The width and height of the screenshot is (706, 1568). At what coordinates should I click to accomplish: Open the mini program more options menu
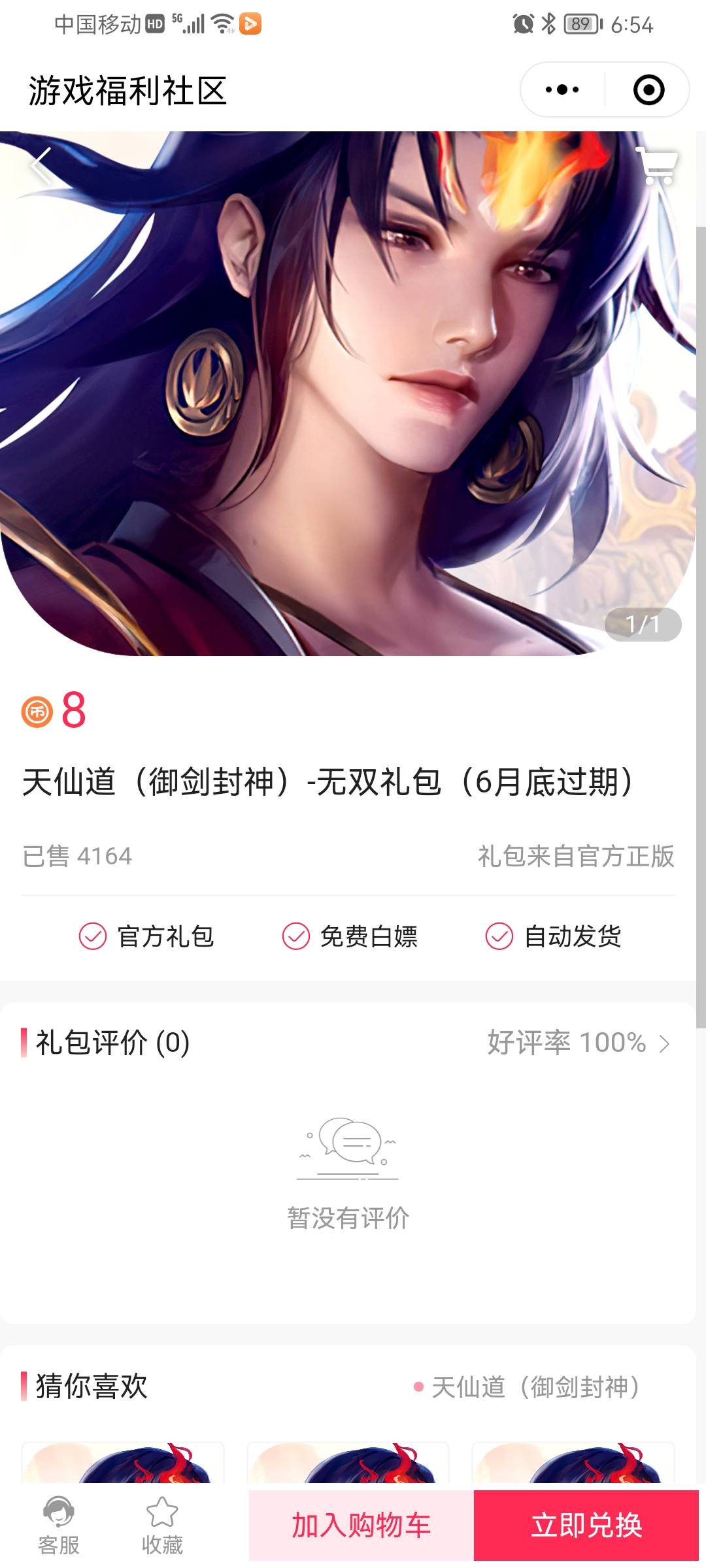562,90
